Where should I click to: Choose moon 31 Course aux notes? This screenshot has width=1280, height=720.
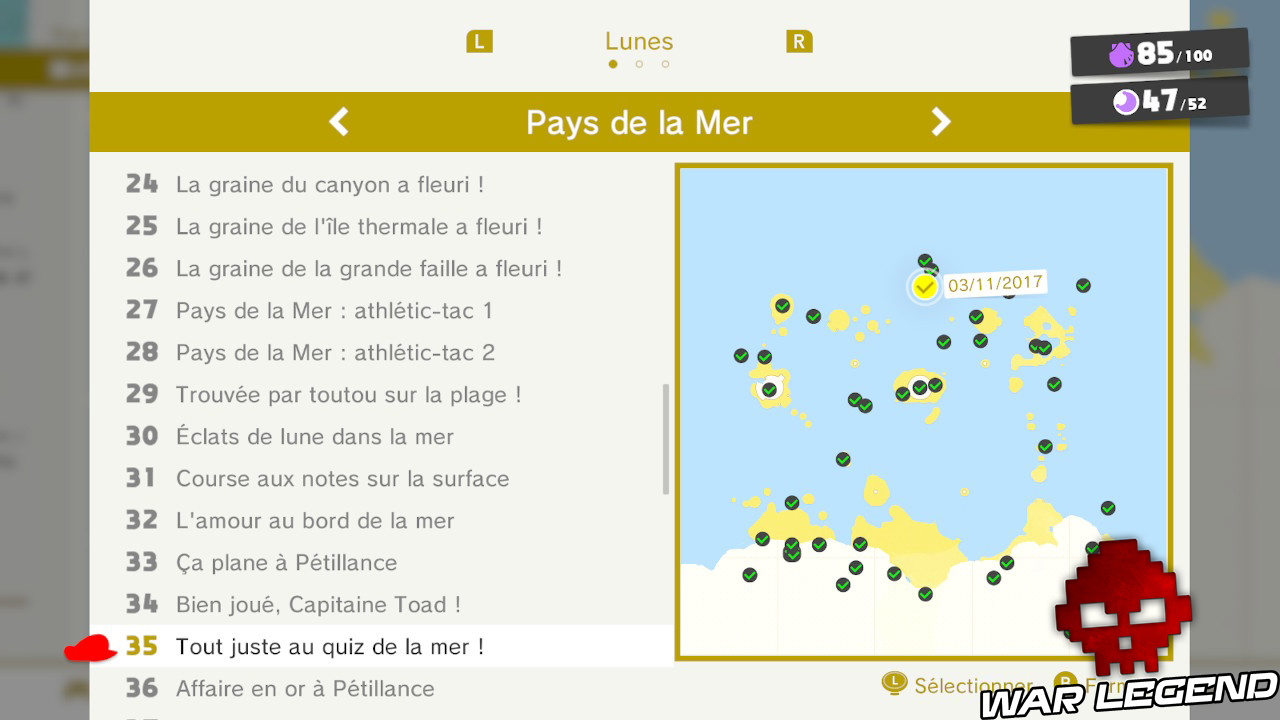click(x=342, y=479)
